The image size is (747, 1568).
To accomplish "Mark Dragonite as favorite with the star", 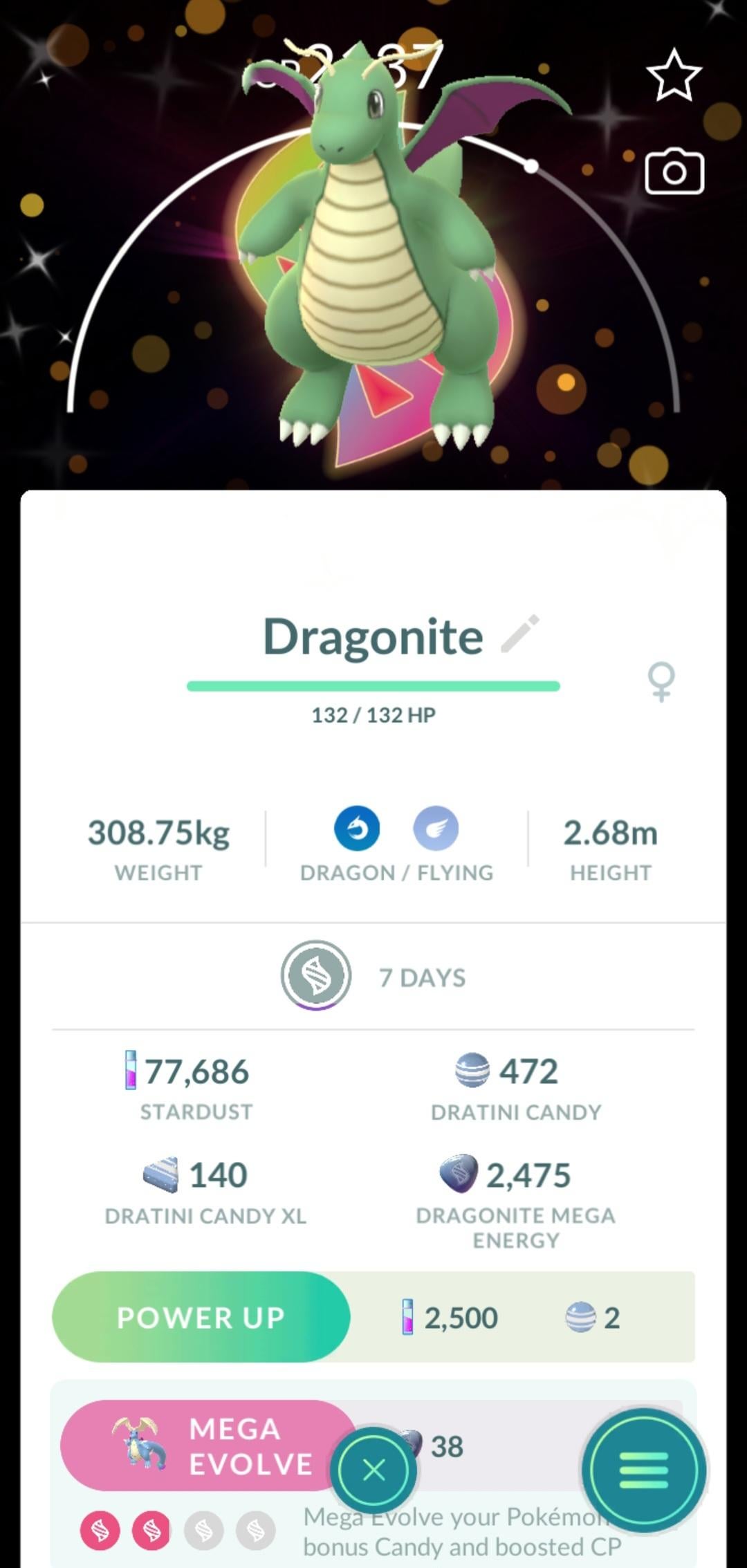I will 674,75.
